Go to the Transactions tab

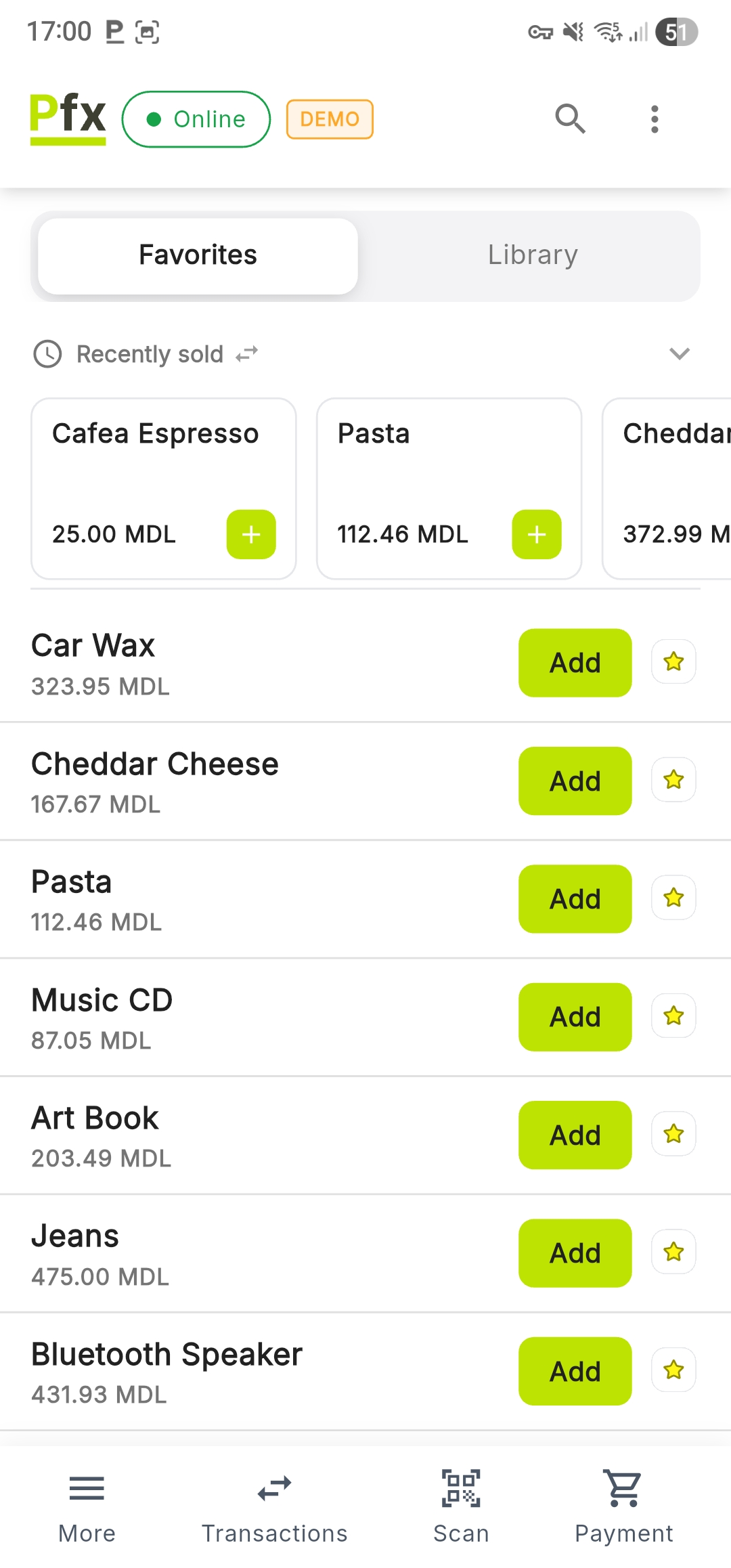[x=274, y=1506]
